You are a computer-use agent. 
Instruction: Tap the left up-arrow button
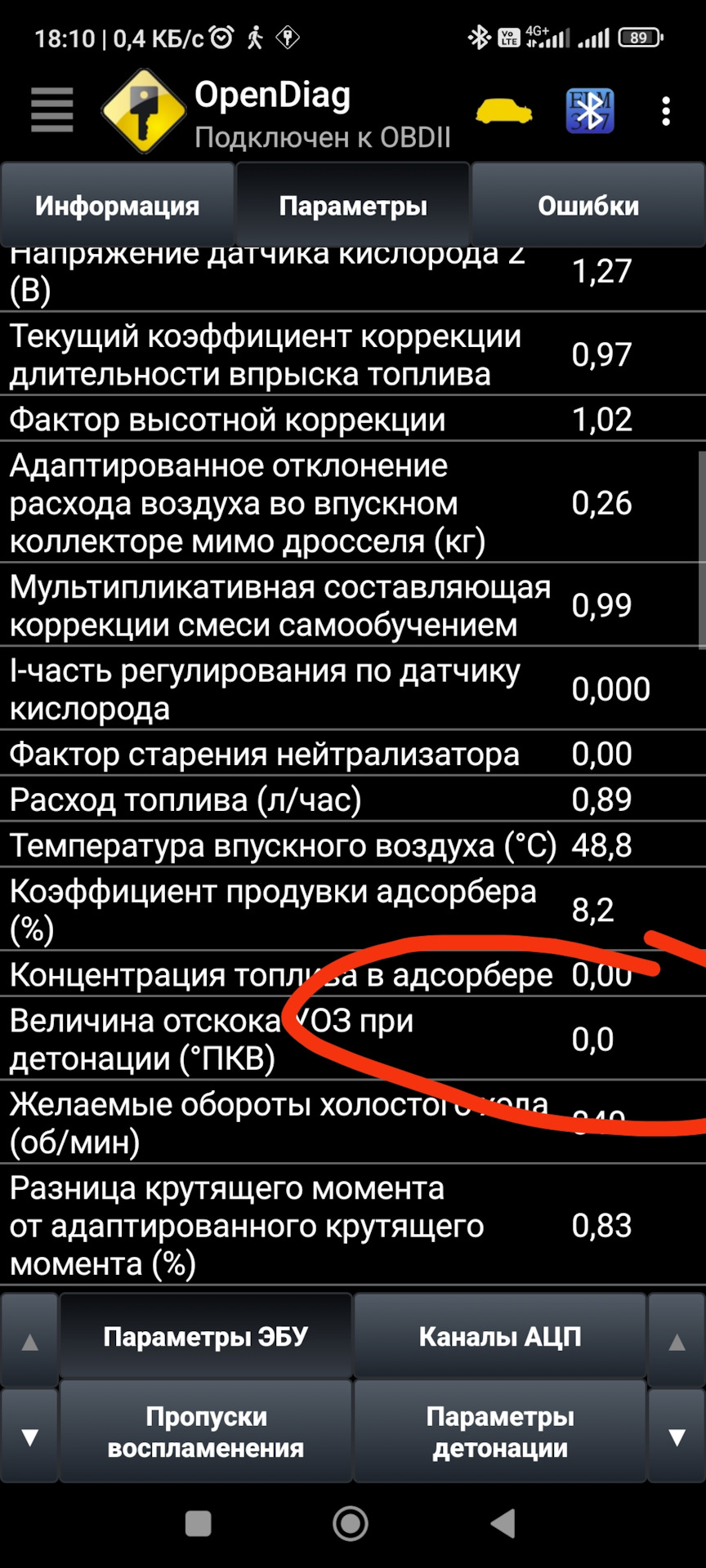coord(29,1342)
